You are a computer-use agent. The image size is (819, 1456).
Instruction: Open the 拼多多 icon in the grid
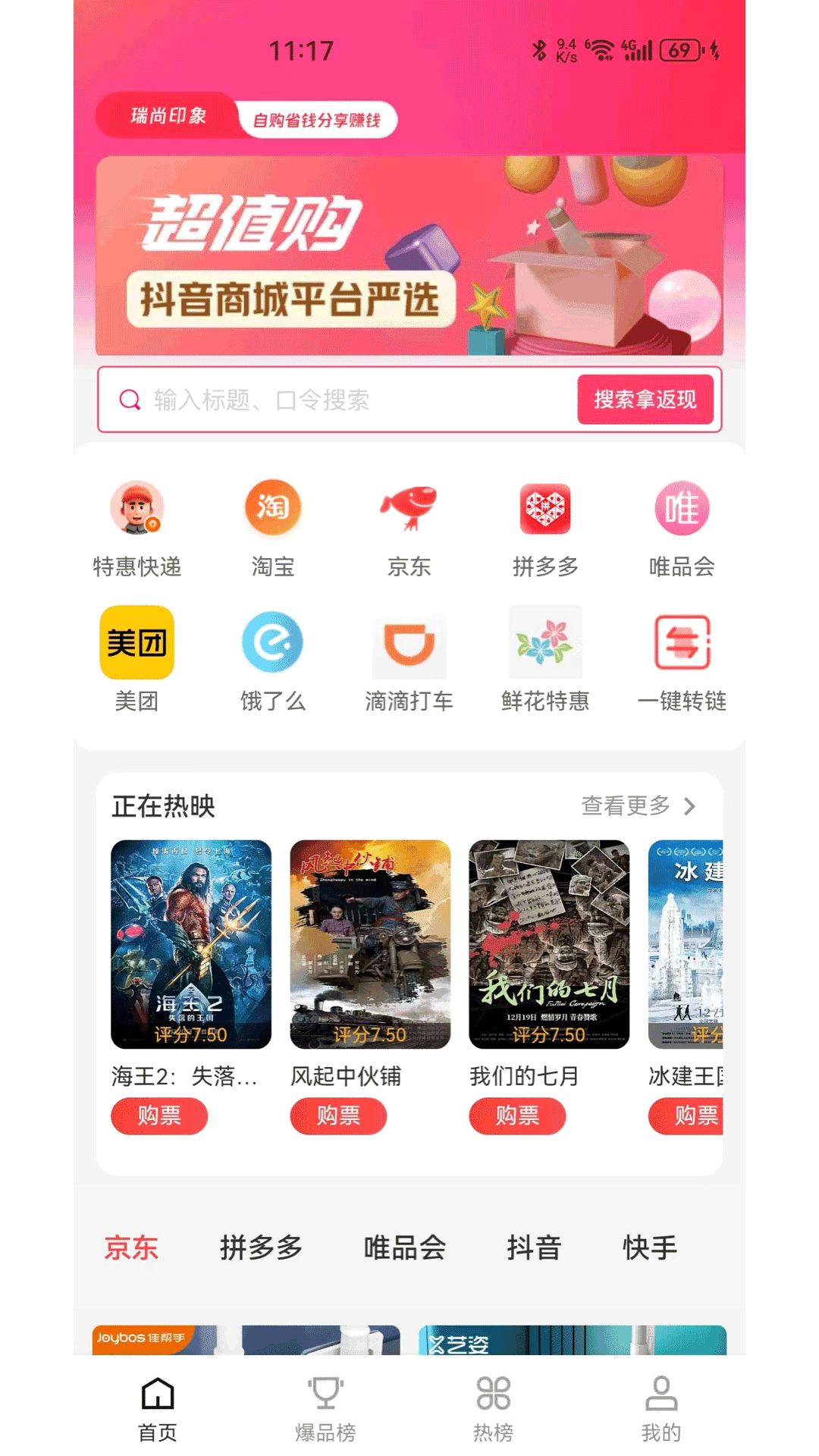[545, 529]
